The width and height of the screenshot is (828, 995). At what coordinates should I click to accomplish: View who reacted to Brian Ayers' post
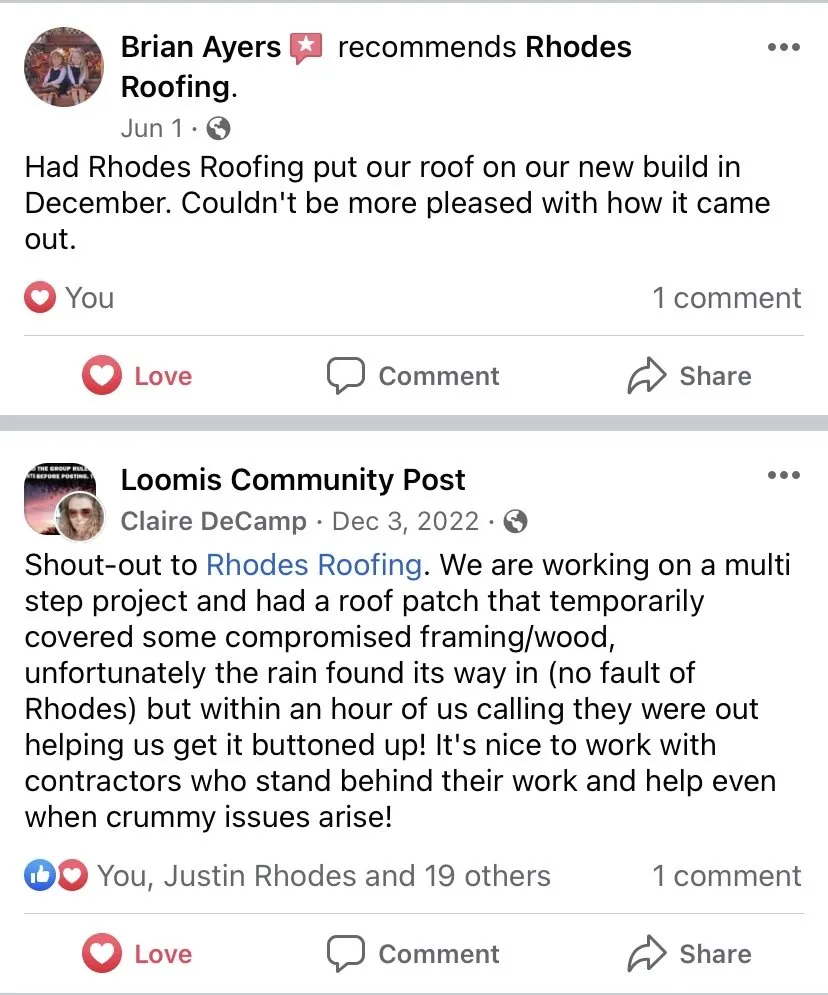point(70,298)
